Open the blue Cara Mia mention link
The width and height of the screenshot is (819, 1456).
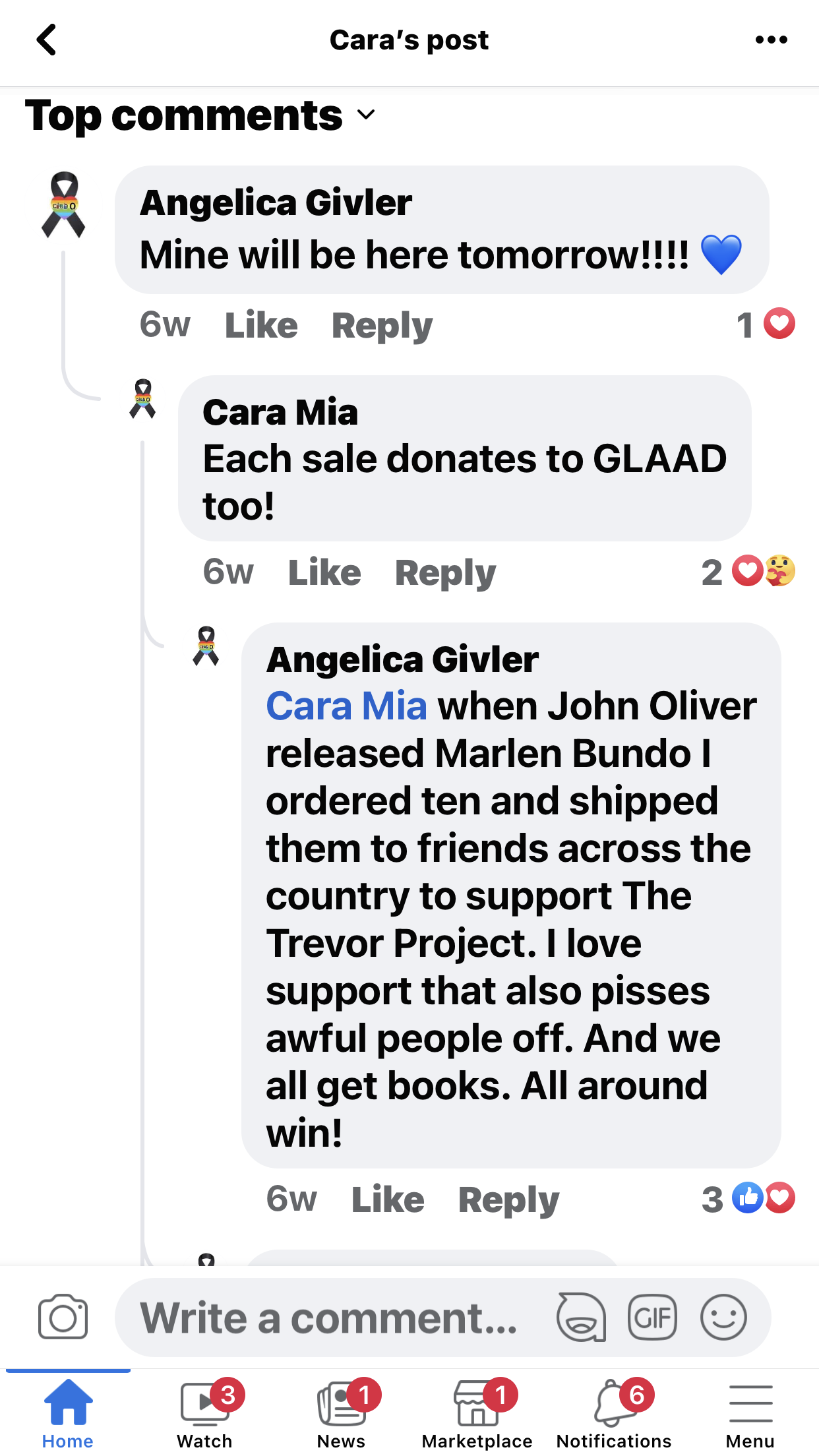347,706
